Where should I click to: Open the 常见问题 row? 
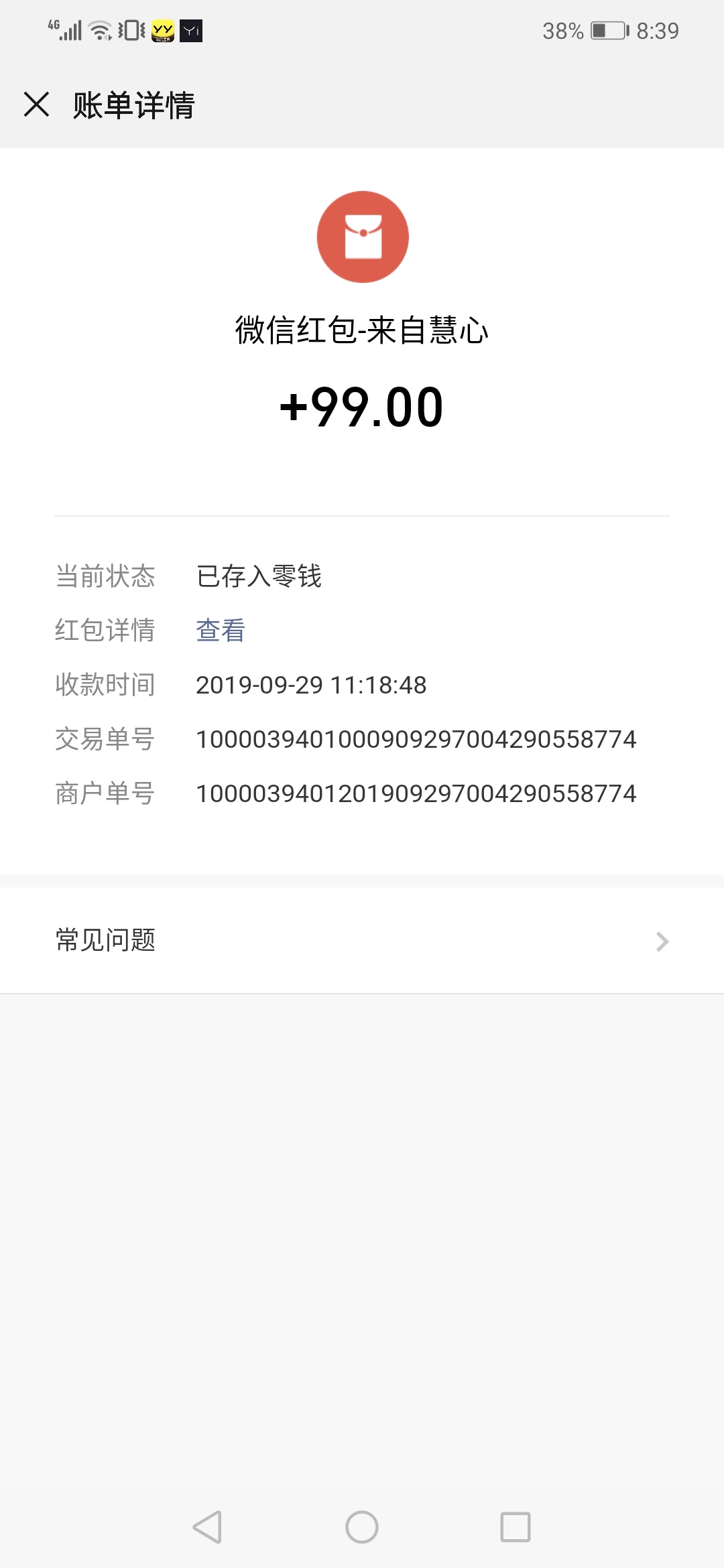pos(362,941)
